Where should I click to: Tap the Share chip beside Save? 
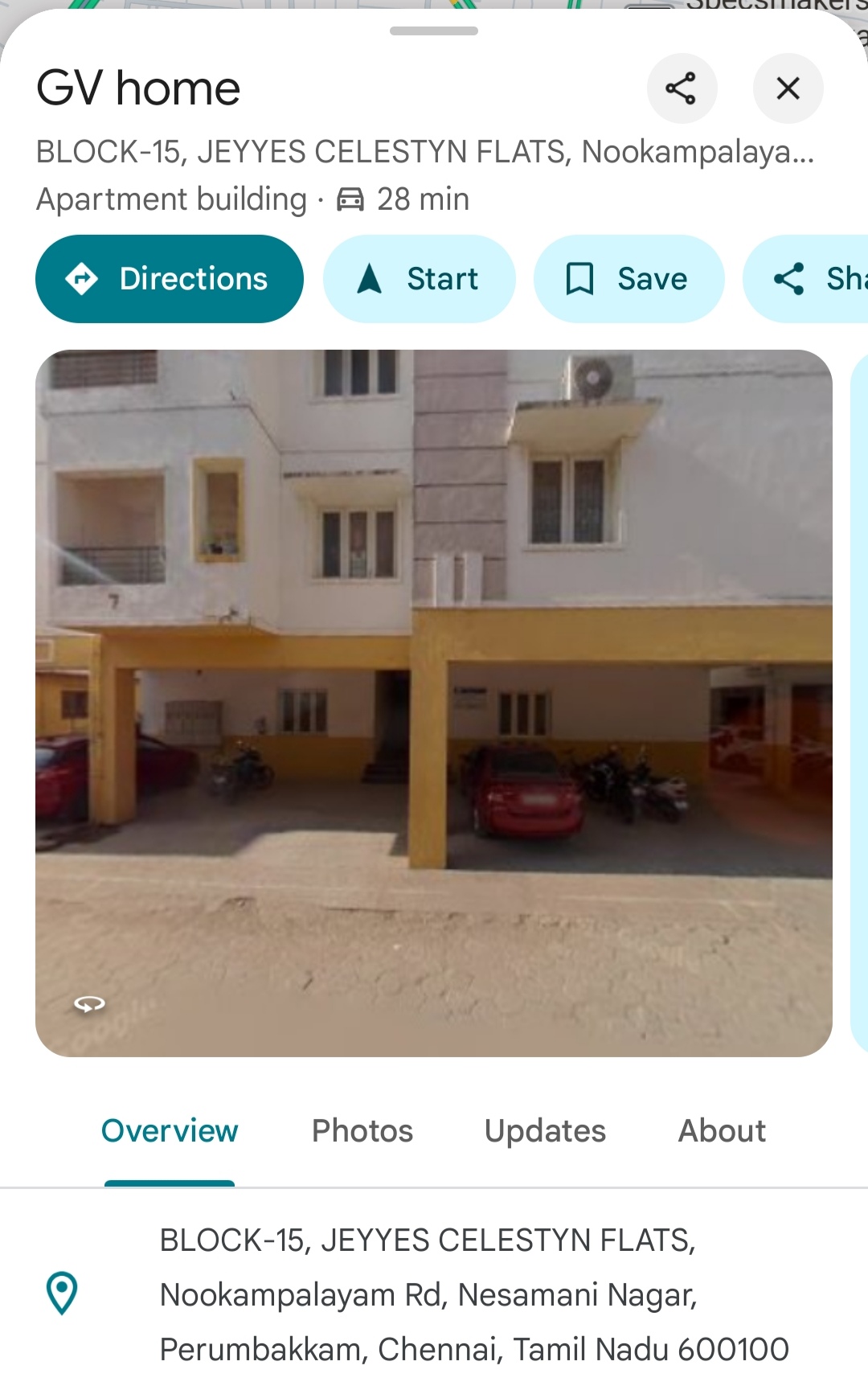(x=812, y=279)
